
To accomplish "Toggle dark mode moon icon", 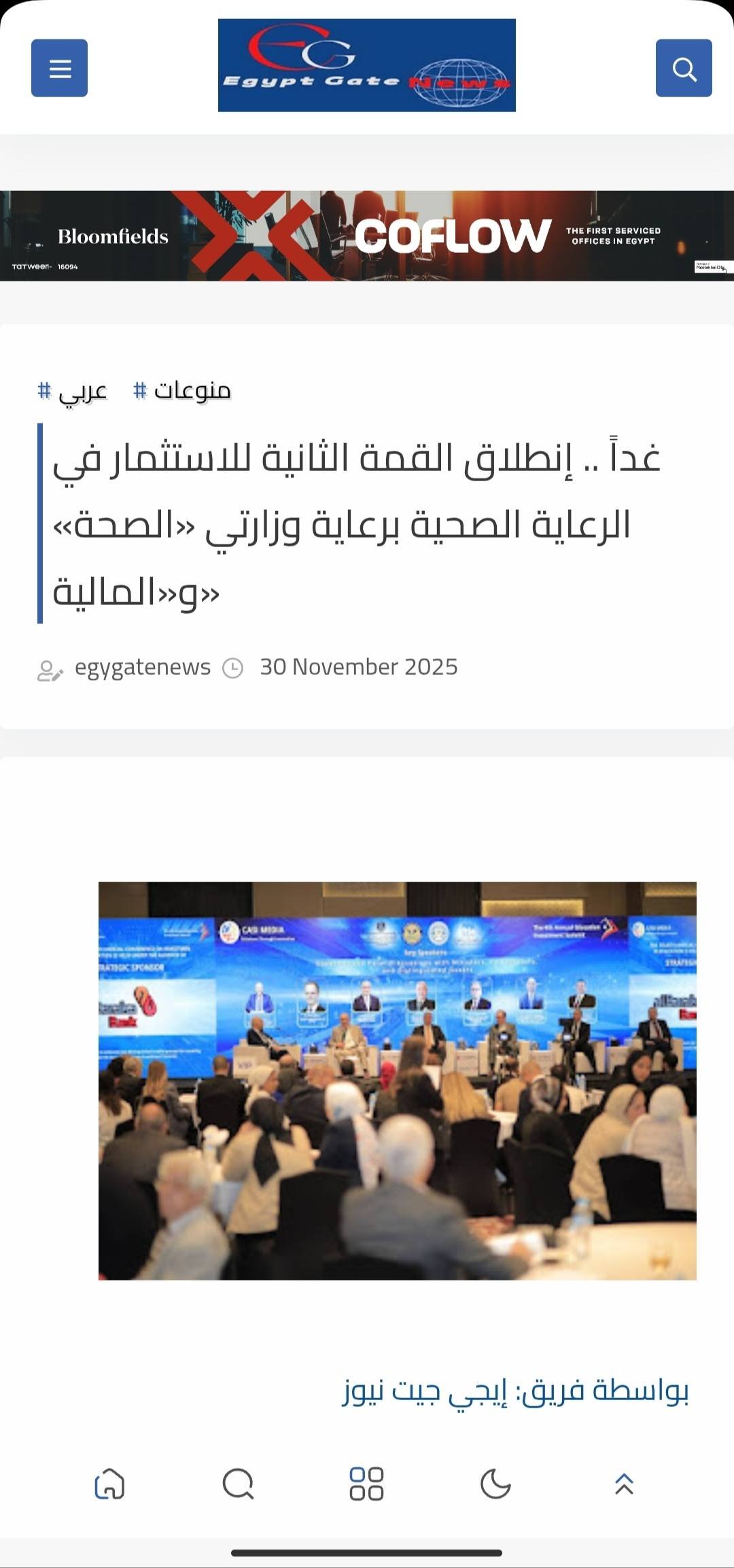I will coord(495,1483).
